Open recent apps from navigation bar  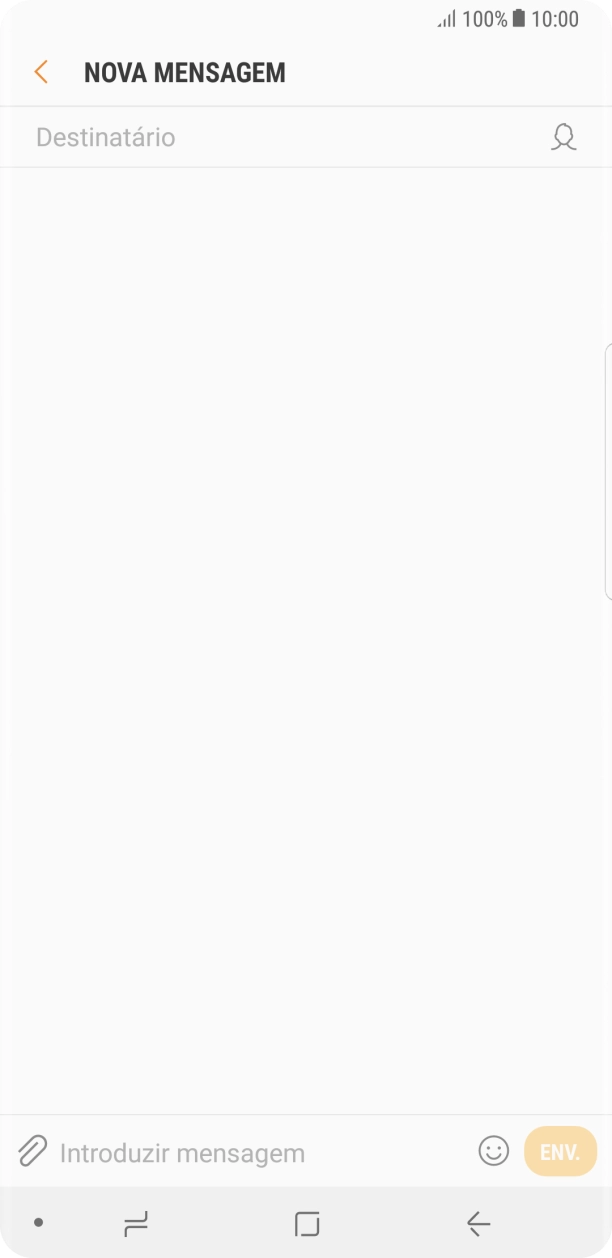click(135, 1223)
